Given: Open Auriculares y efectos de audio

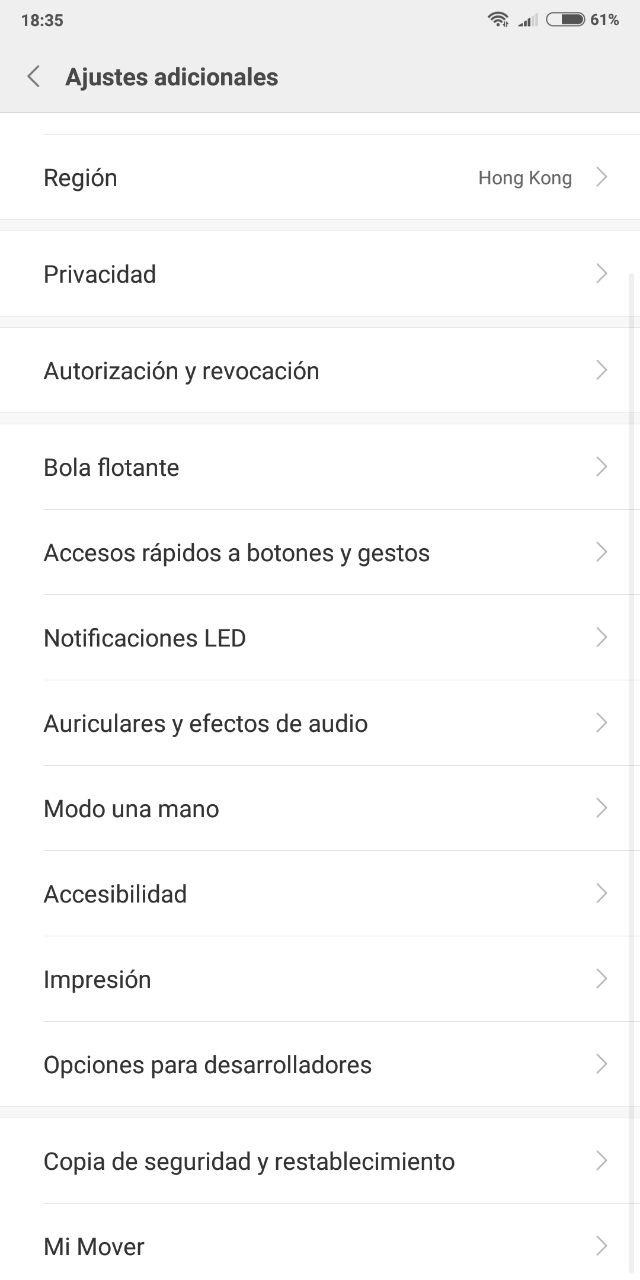Looking at the screenshot, I should [x=320, y=723].
